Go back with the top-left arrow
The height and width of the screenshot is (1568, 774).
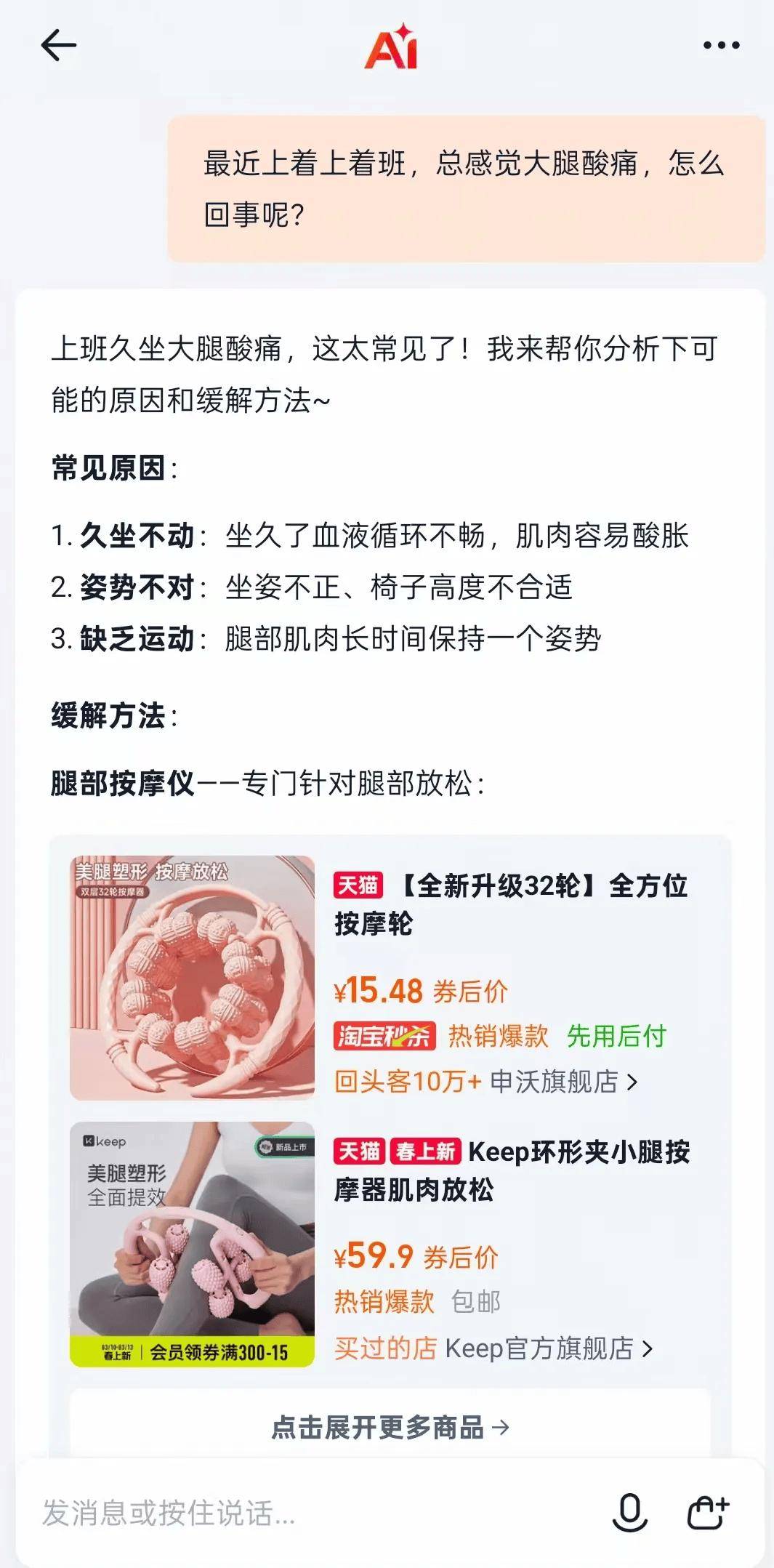[58, 46]
